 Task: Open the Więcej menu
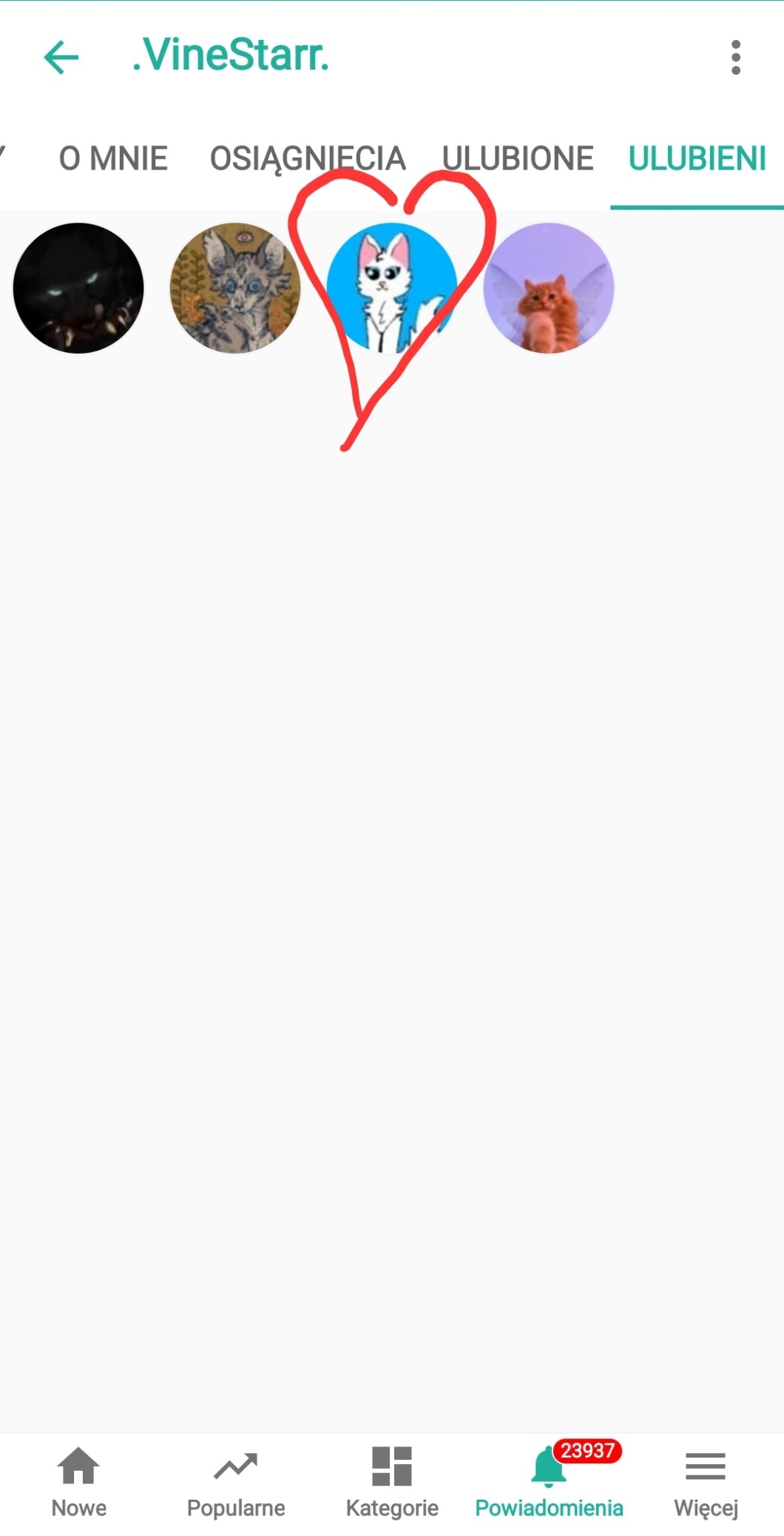pos(706,1482)
